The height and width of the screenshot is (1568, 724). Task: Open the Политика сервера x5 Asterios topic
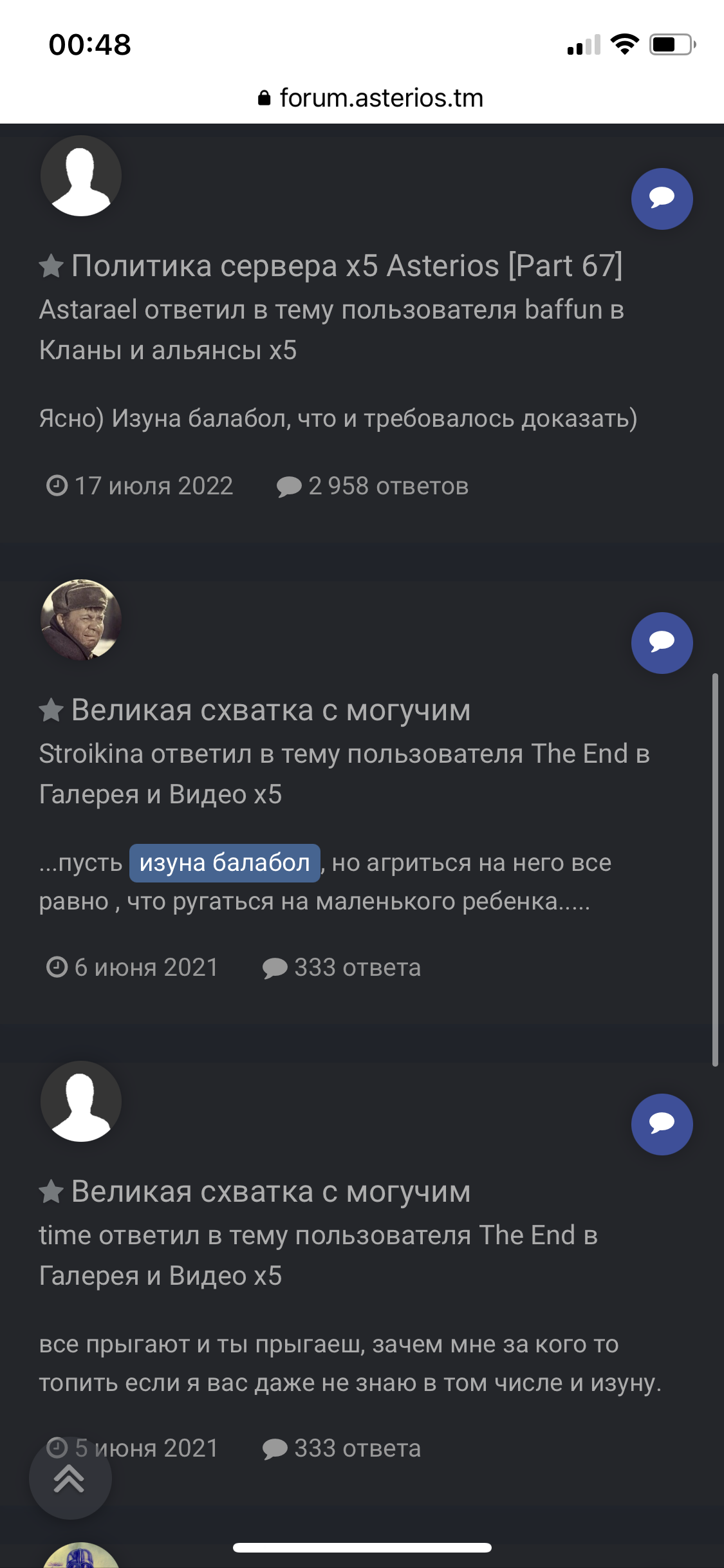click(x=346, y=266)
